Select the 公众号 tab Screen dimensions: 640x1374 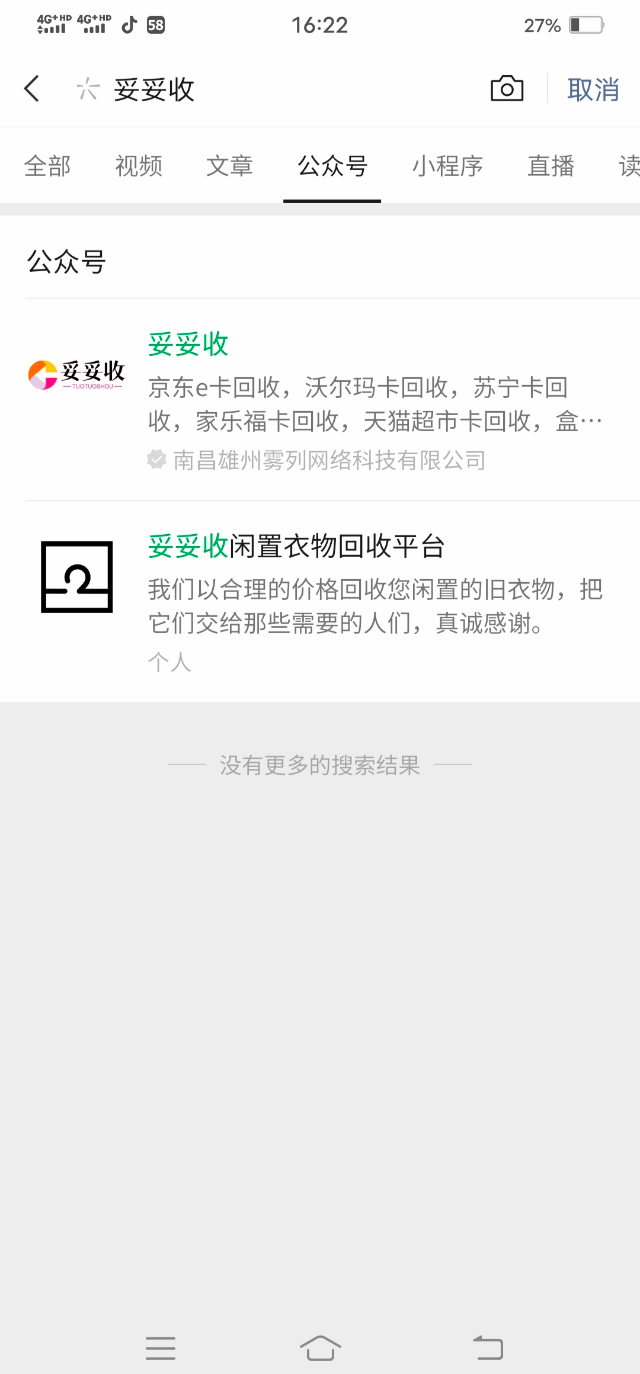coord(332,166)
